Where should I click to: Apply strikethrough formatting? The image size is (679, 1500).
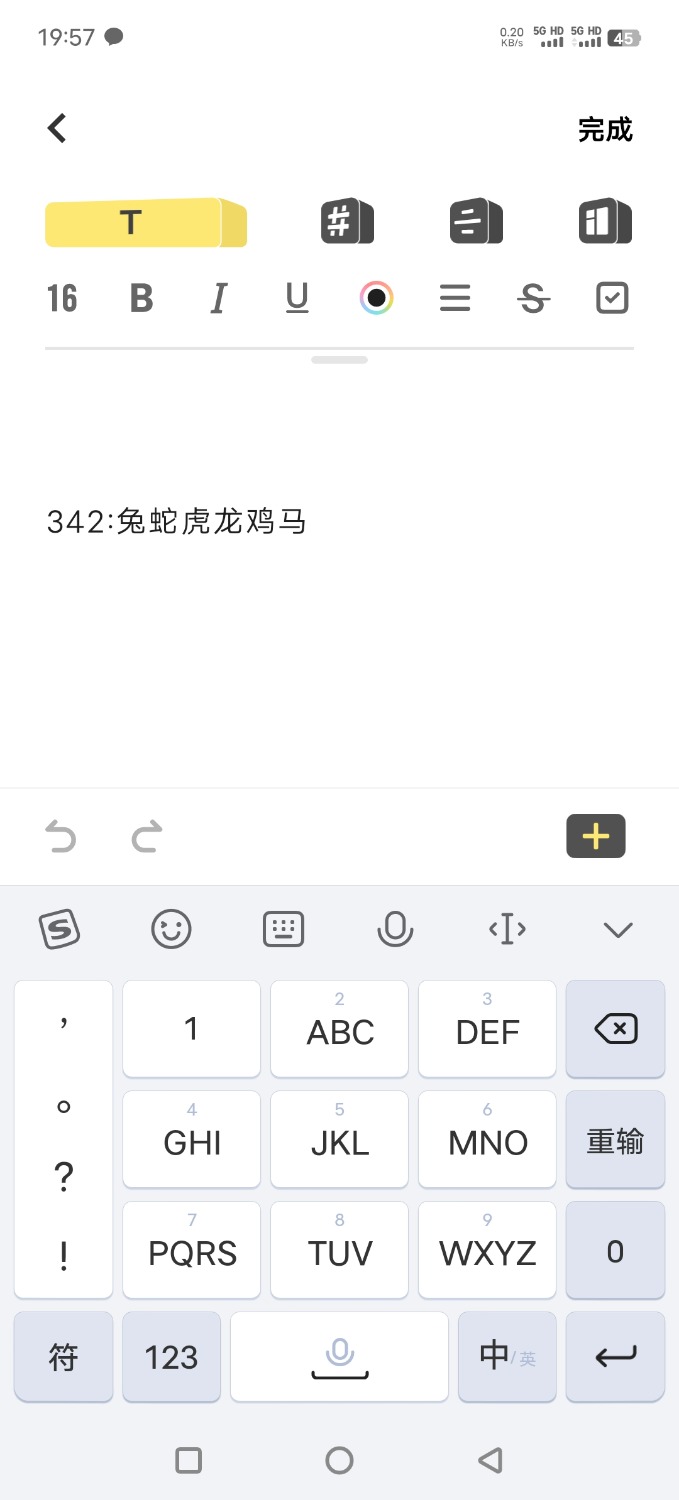click(x=533, y=298)
